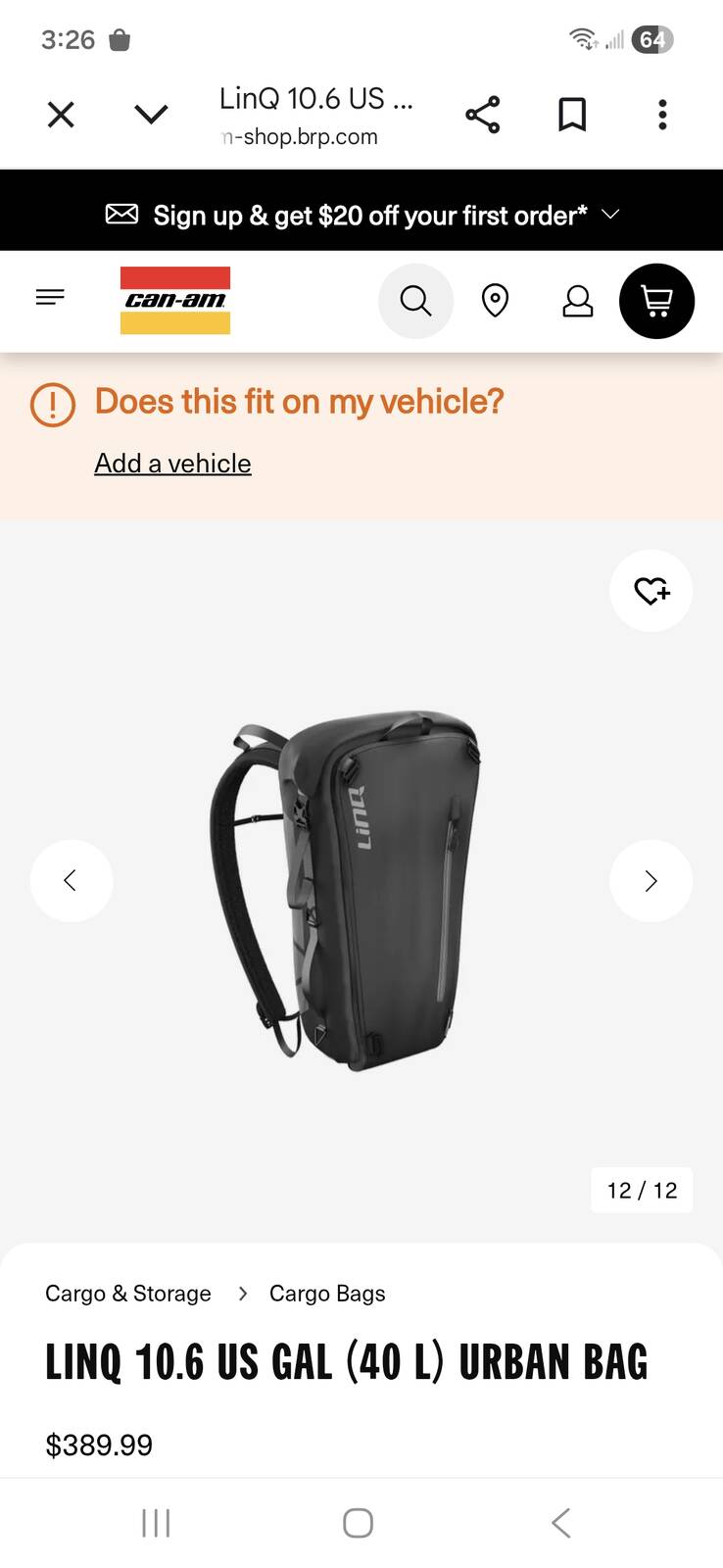Open the recent apps view
The height and width of the screenshot is (1568, 723).
[x=156, y=1523]
